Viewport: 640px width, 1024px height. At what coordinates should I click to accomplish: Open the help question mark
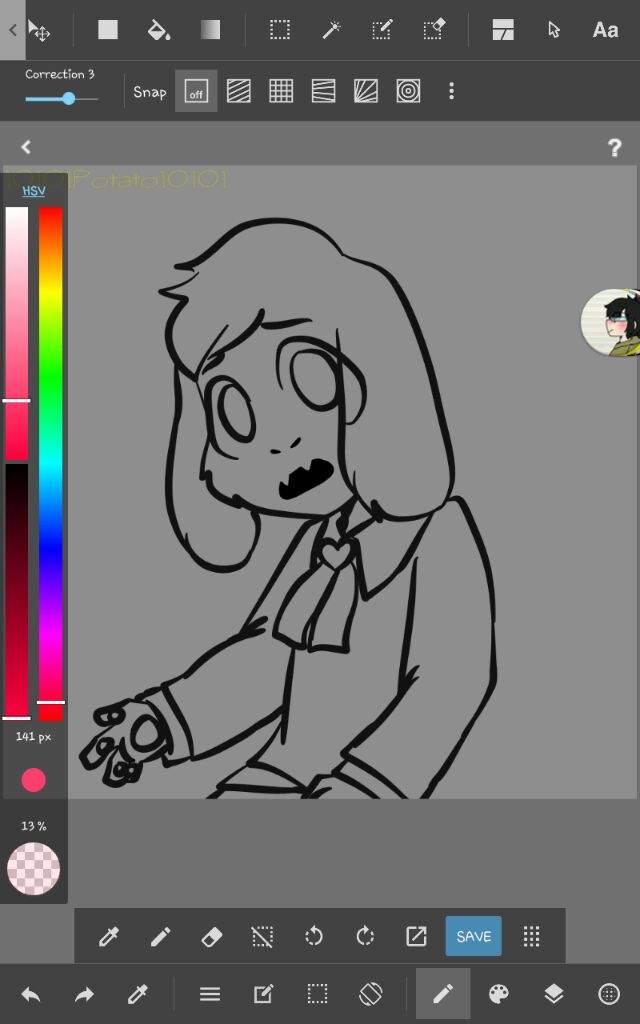pyautogui.click(x=614, y=148)
